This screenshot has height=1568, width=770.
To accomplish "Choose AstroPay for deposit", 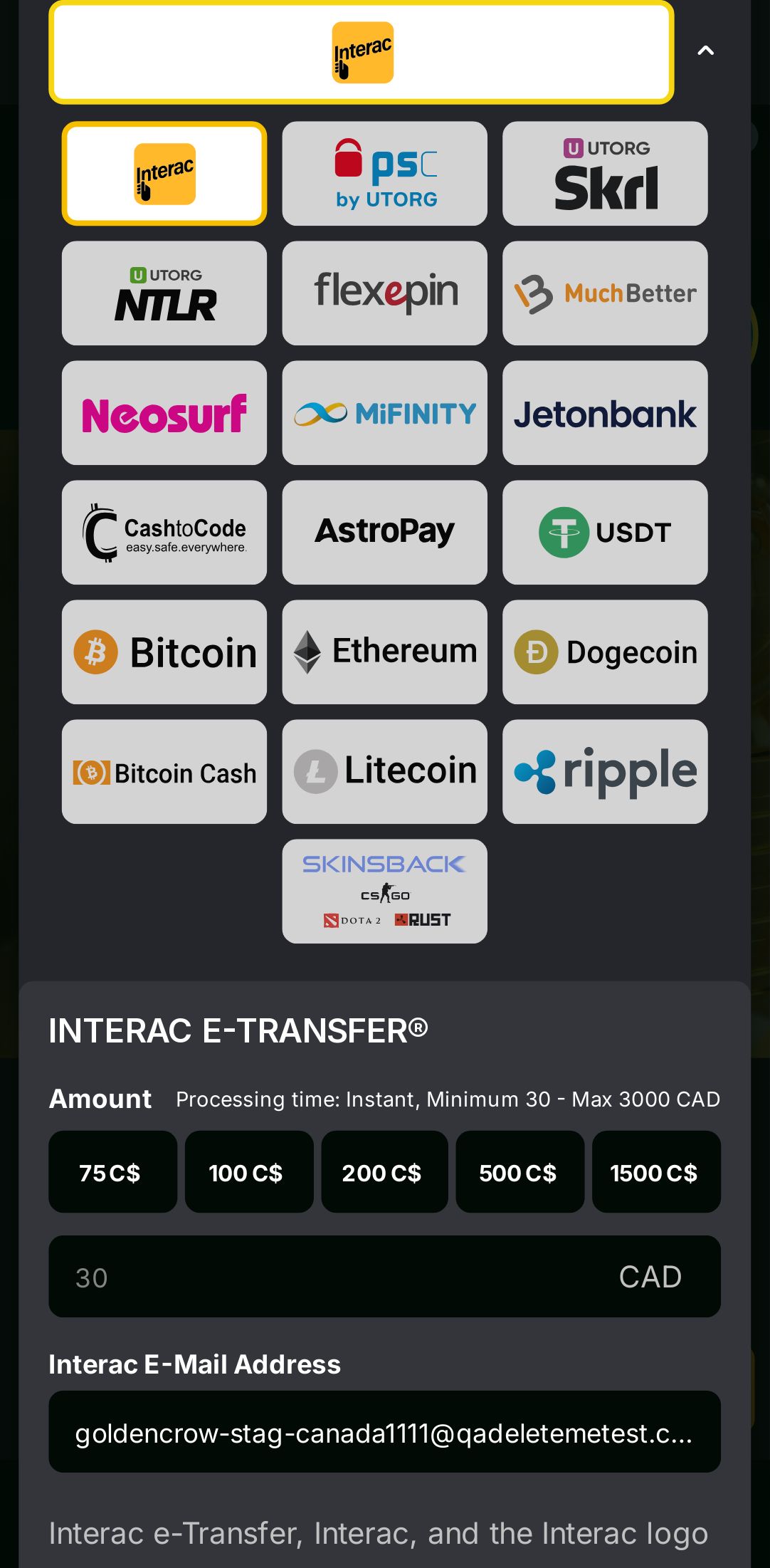I will [384, 533].
